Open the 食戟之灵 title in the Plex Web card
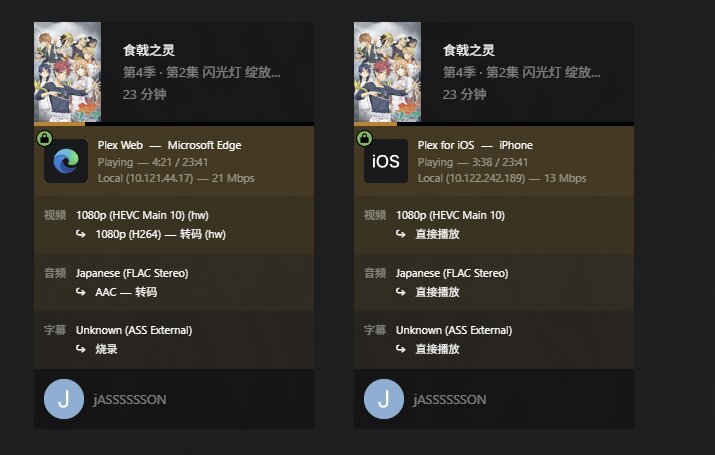The width and height of the screenshot is (715, 455). click(x=148, y=50)
